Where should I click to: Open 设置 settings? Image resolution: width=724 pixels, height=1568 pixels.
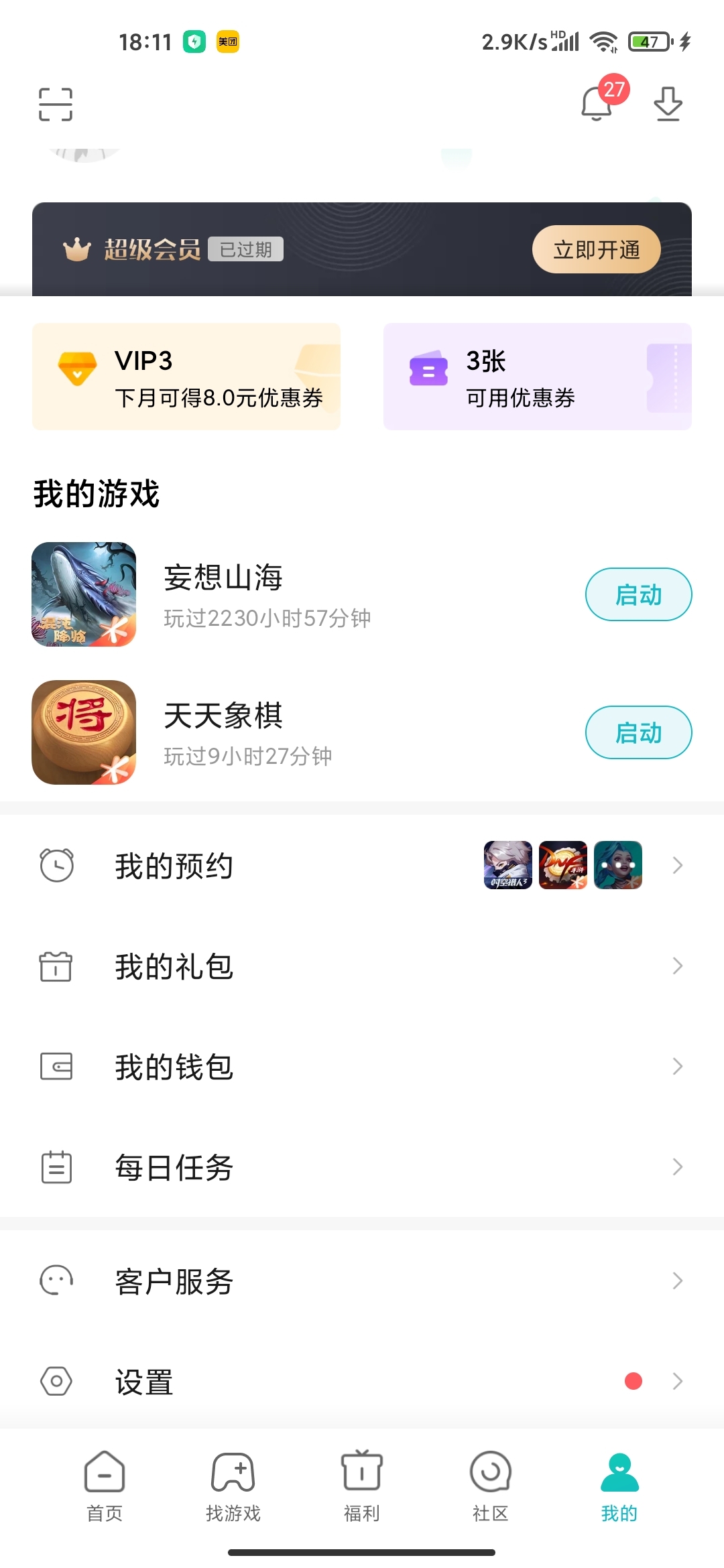point(362,1382)
